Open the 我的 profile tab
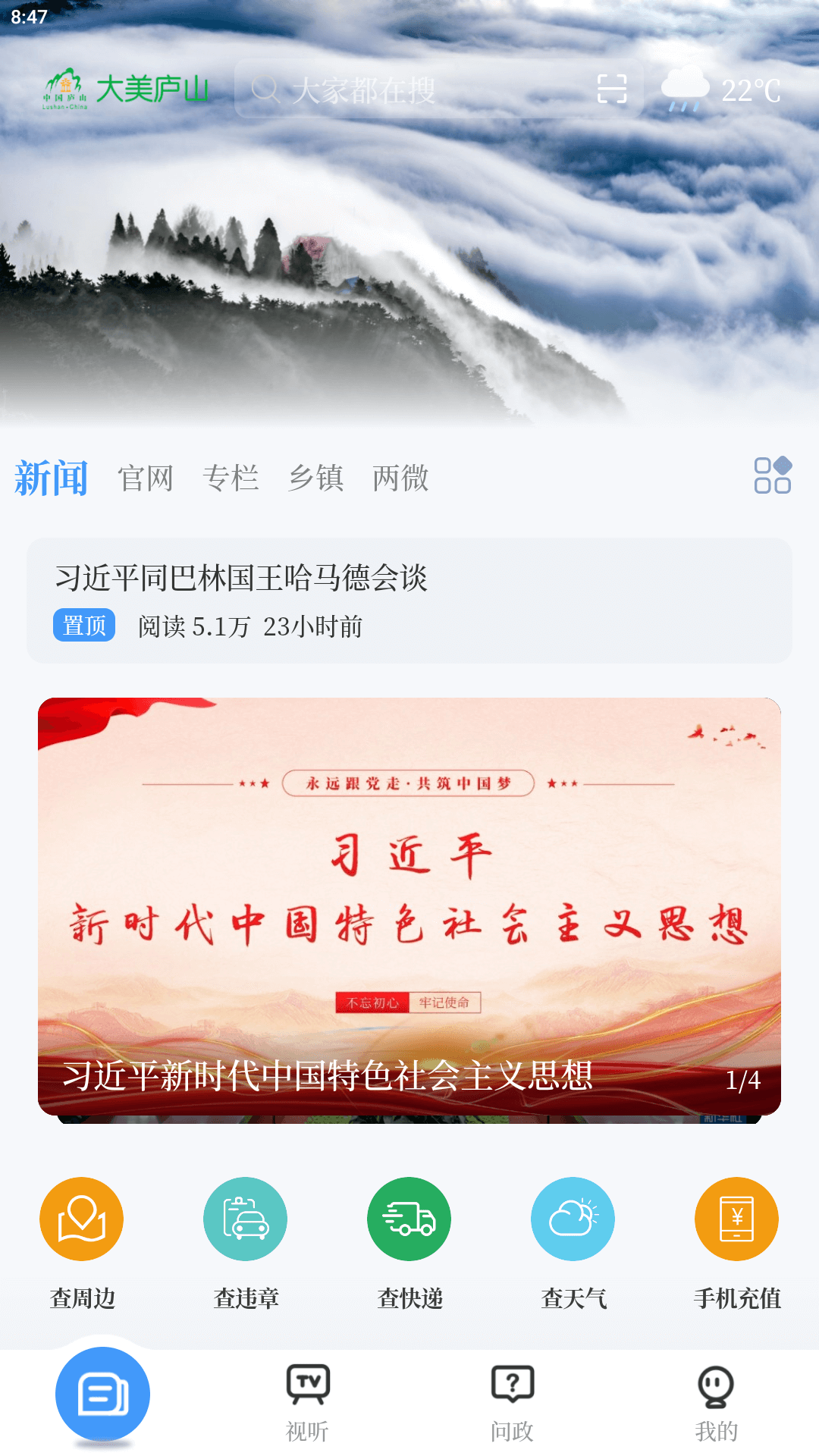This screenshot has width=819, height=1456. coord(717,1403)
